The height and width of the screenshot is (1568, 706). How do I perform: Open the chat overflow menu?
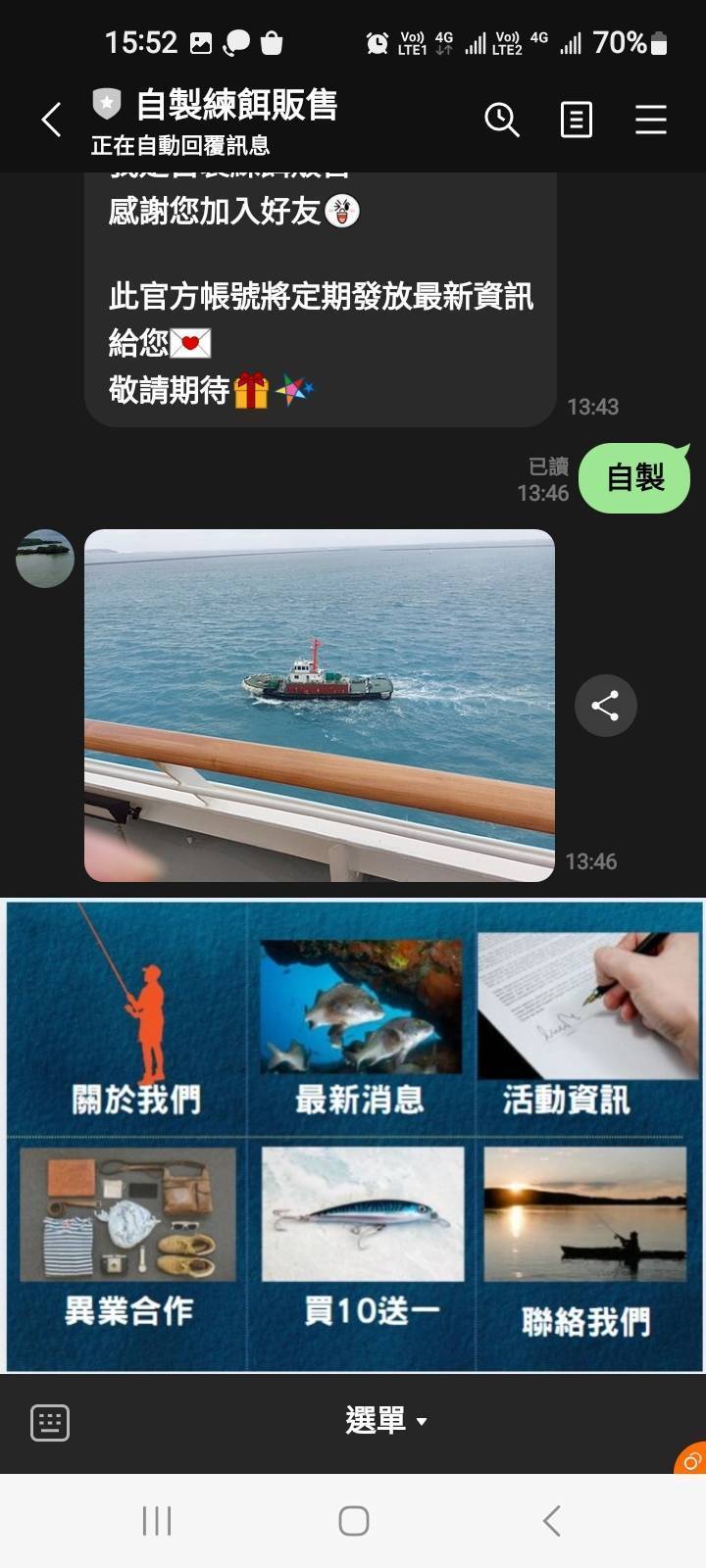(650, 121)
